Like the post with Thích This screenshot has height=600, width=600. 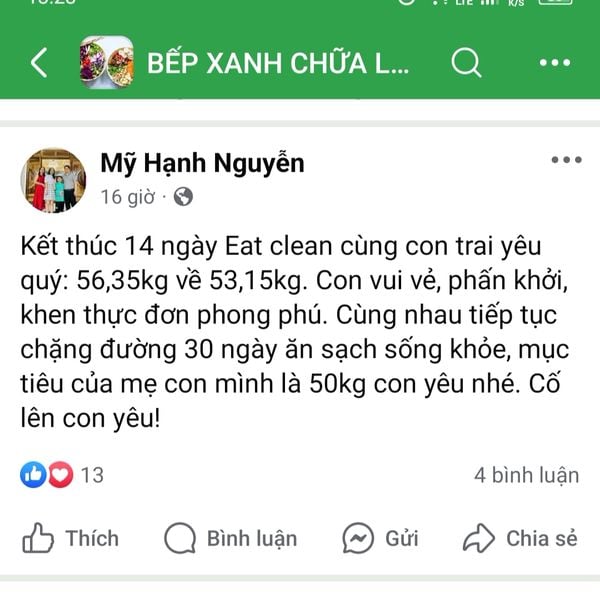[70, 538]
